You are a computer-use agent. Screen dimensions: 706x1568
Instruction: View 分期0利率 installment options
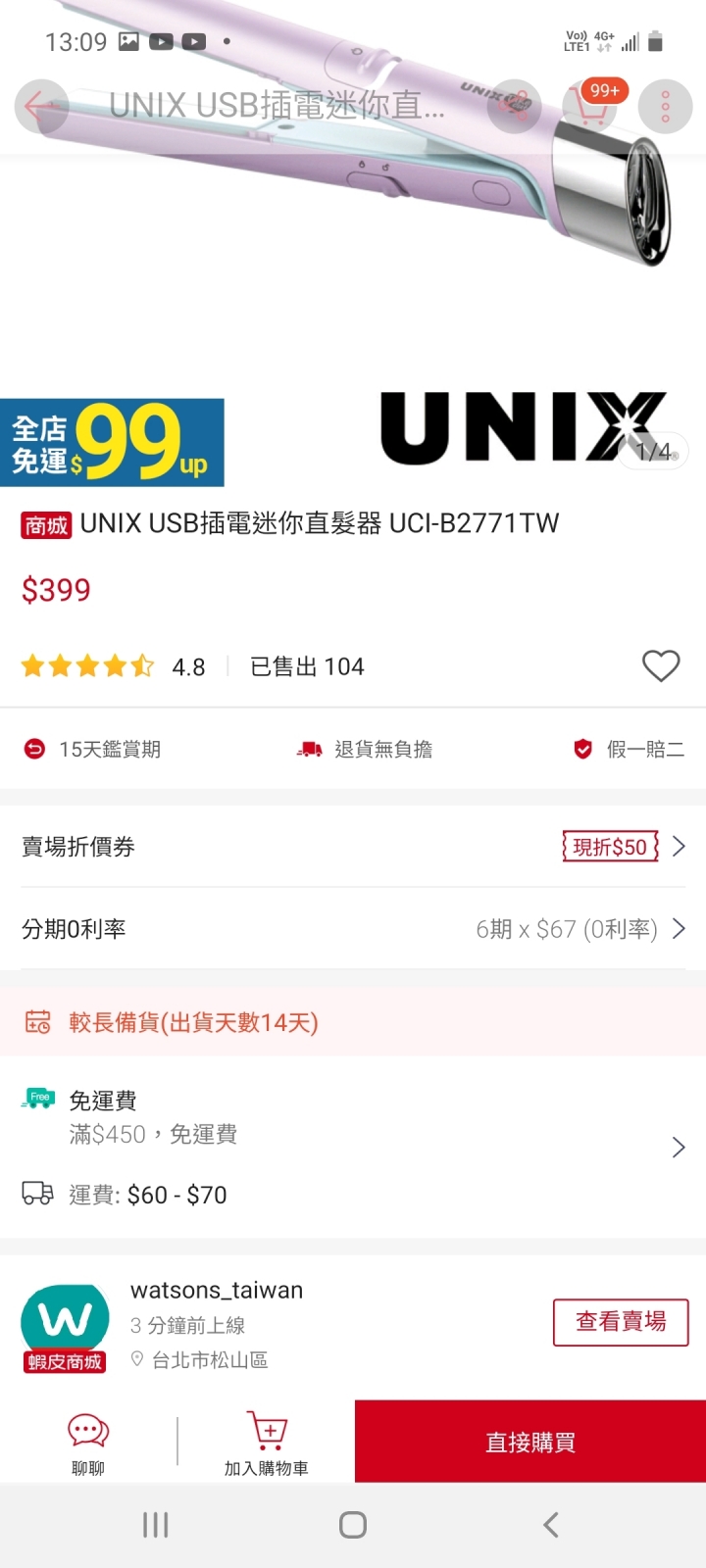(353, 929)
